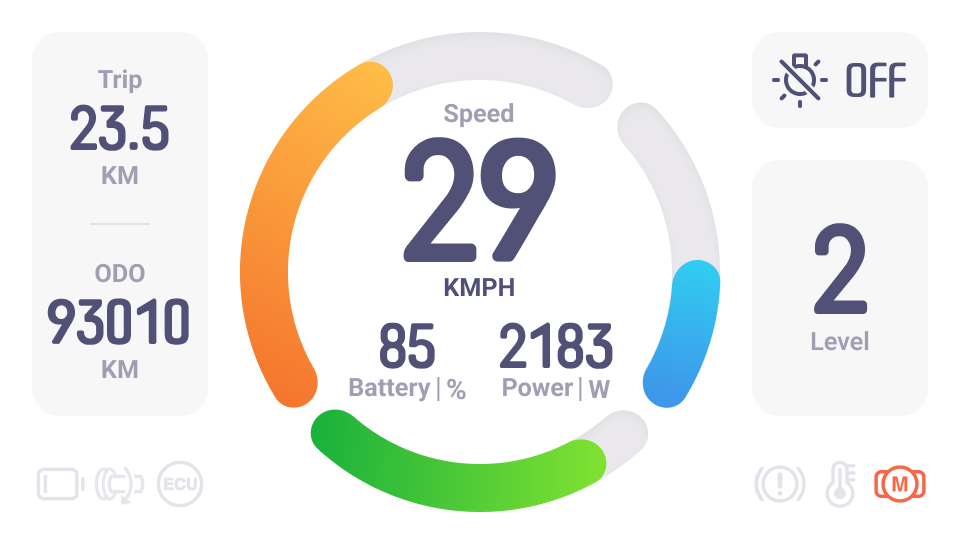Viewport: 960px width, 544px height.
Task: Toggle the headlight OFF card
Action: coord(840,80)
